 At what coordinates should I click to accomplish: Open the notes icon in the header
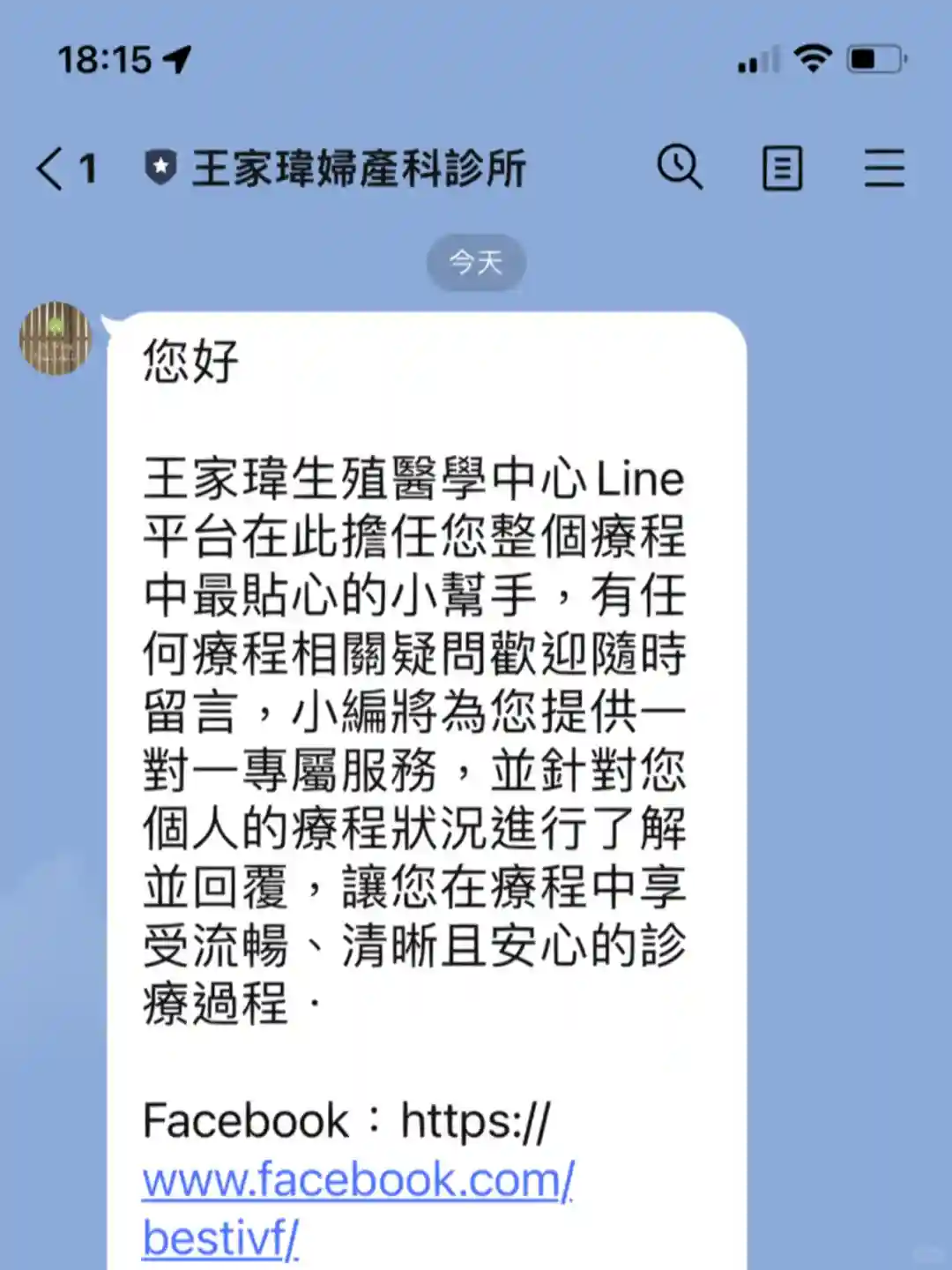[782, 168]
